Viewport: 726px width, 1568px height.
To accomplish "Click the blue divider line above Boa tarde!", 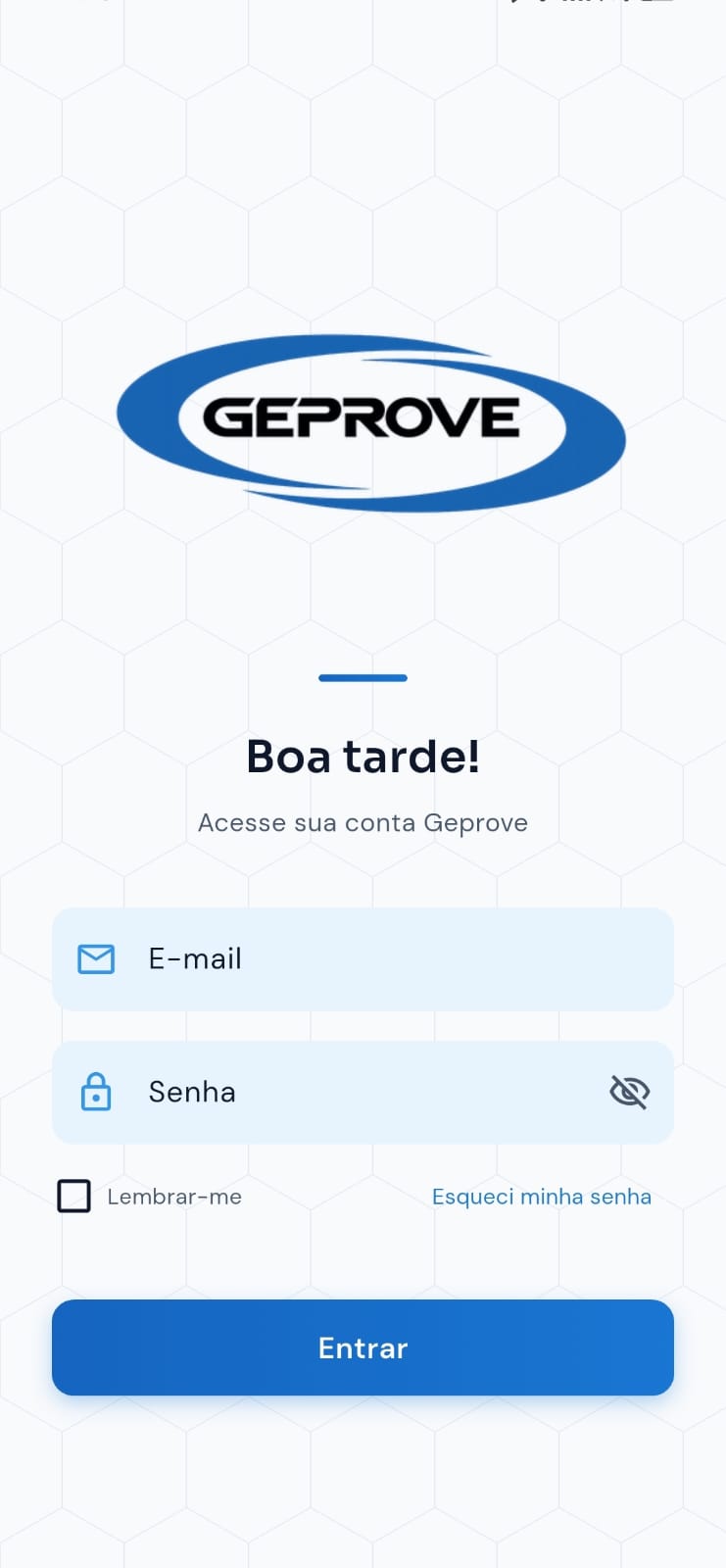I will [363, 677].
